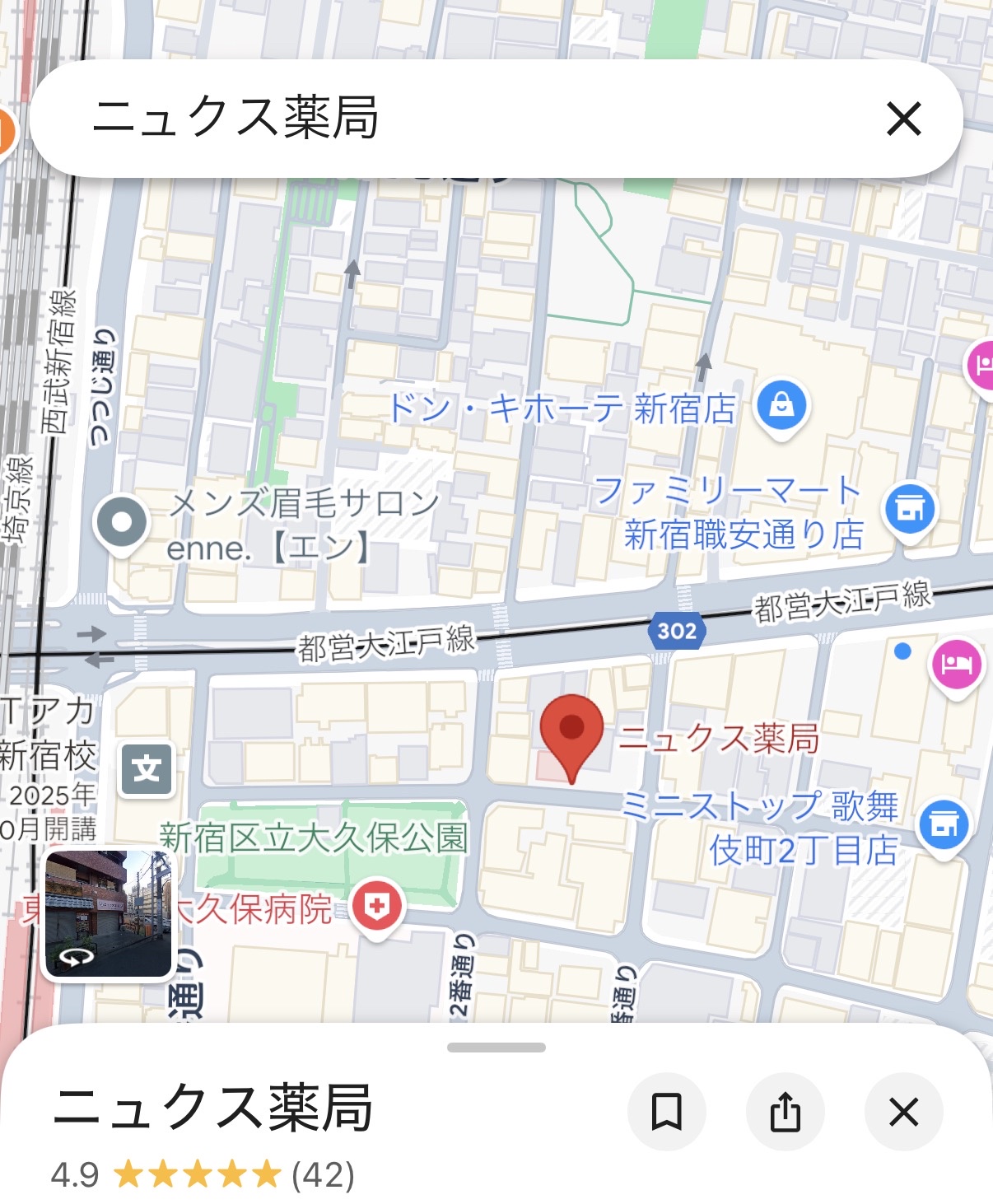This screenshot has width=993, height=1204.
Task: Expand the place sheet using its handle
Action: coord(496,1048)
